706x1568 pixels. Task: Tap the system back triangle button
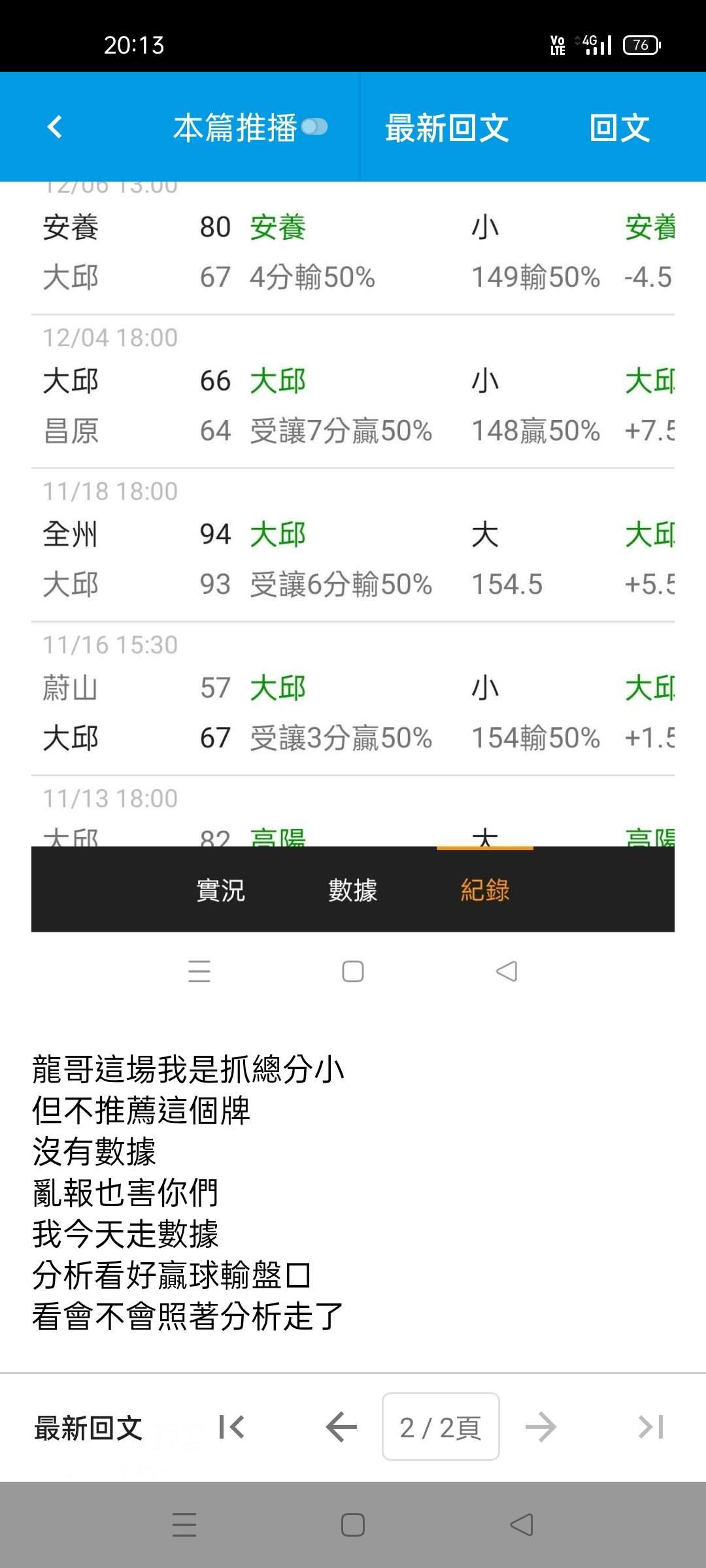pyautogui.click(x=521, y=1526)
